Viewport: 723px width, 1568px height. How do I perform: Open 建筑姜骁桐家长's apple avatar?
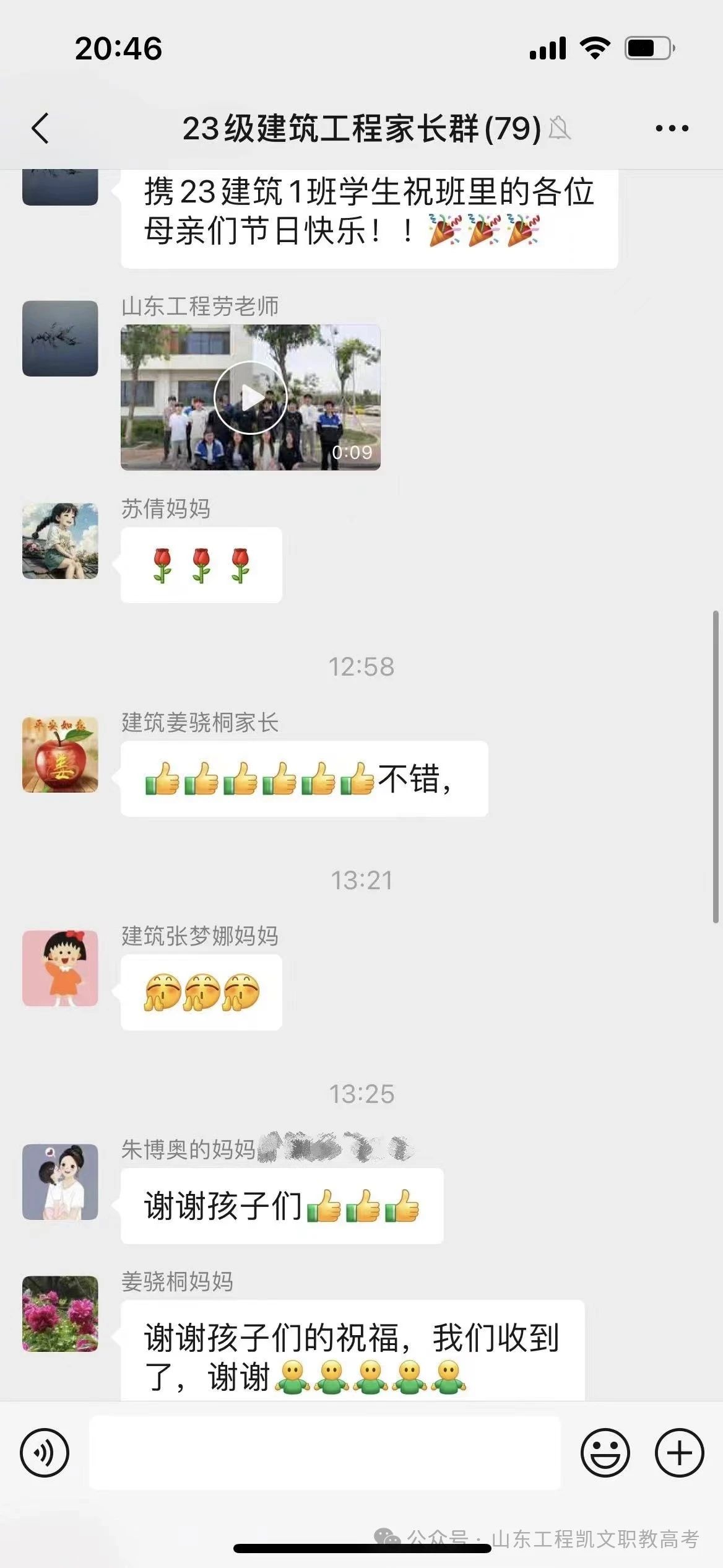(60, 754)
